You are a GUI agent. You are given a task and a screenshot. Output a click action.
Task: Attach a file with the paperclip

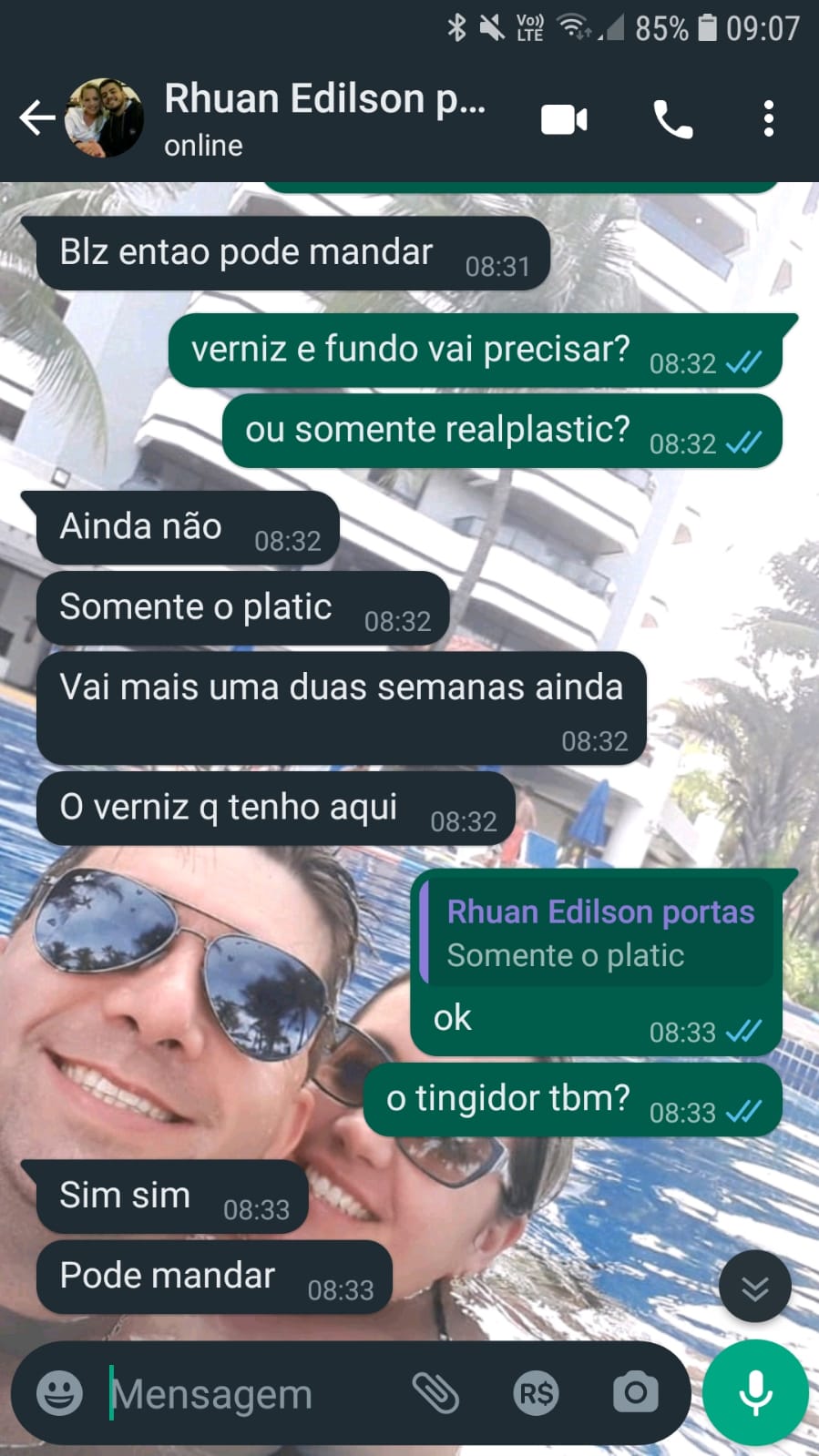435,1393
